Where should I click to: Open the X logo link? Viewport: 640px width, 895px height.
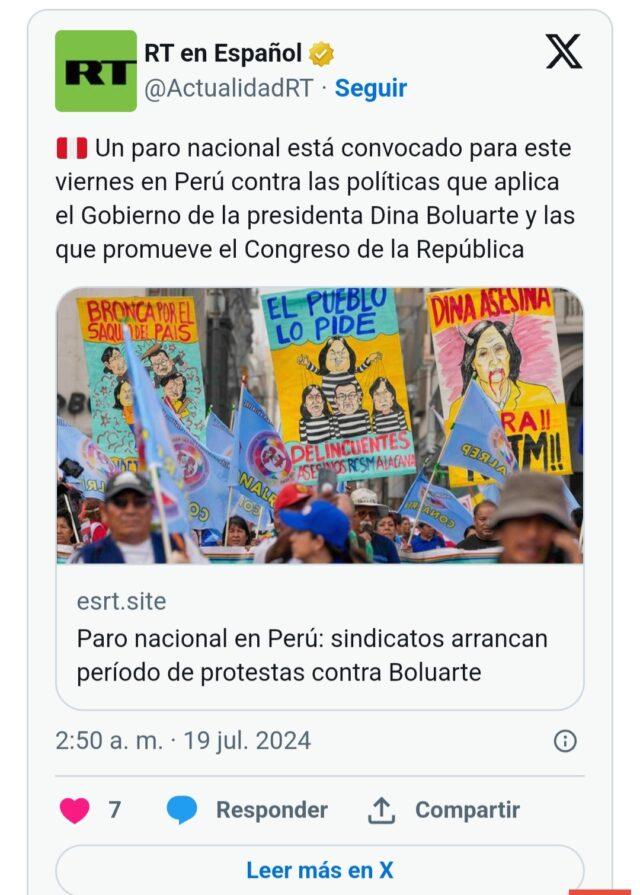563,52
